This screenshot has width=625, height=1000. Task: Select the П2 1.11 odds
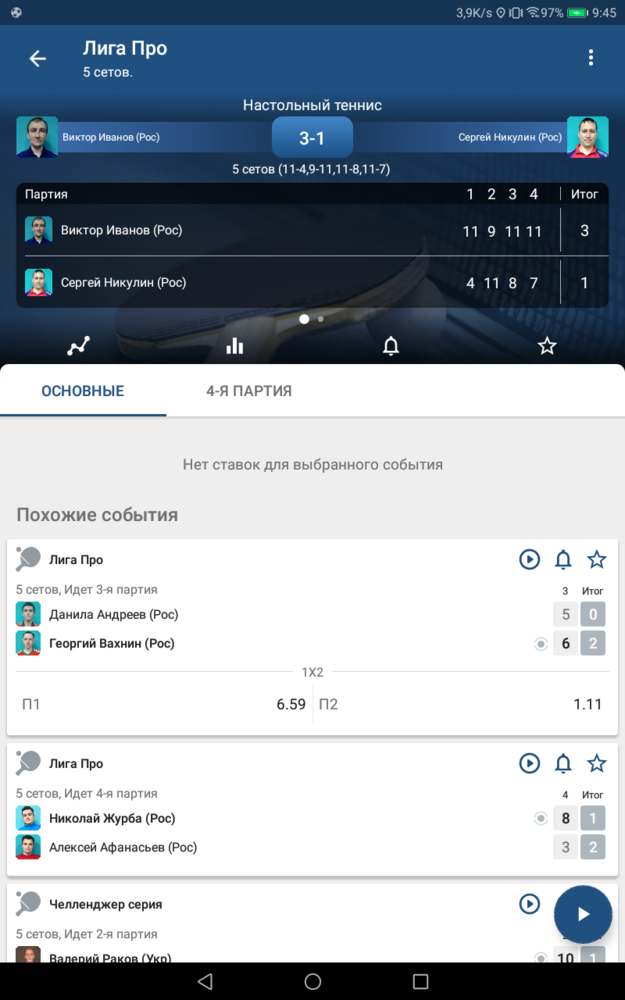click(461, 704)
